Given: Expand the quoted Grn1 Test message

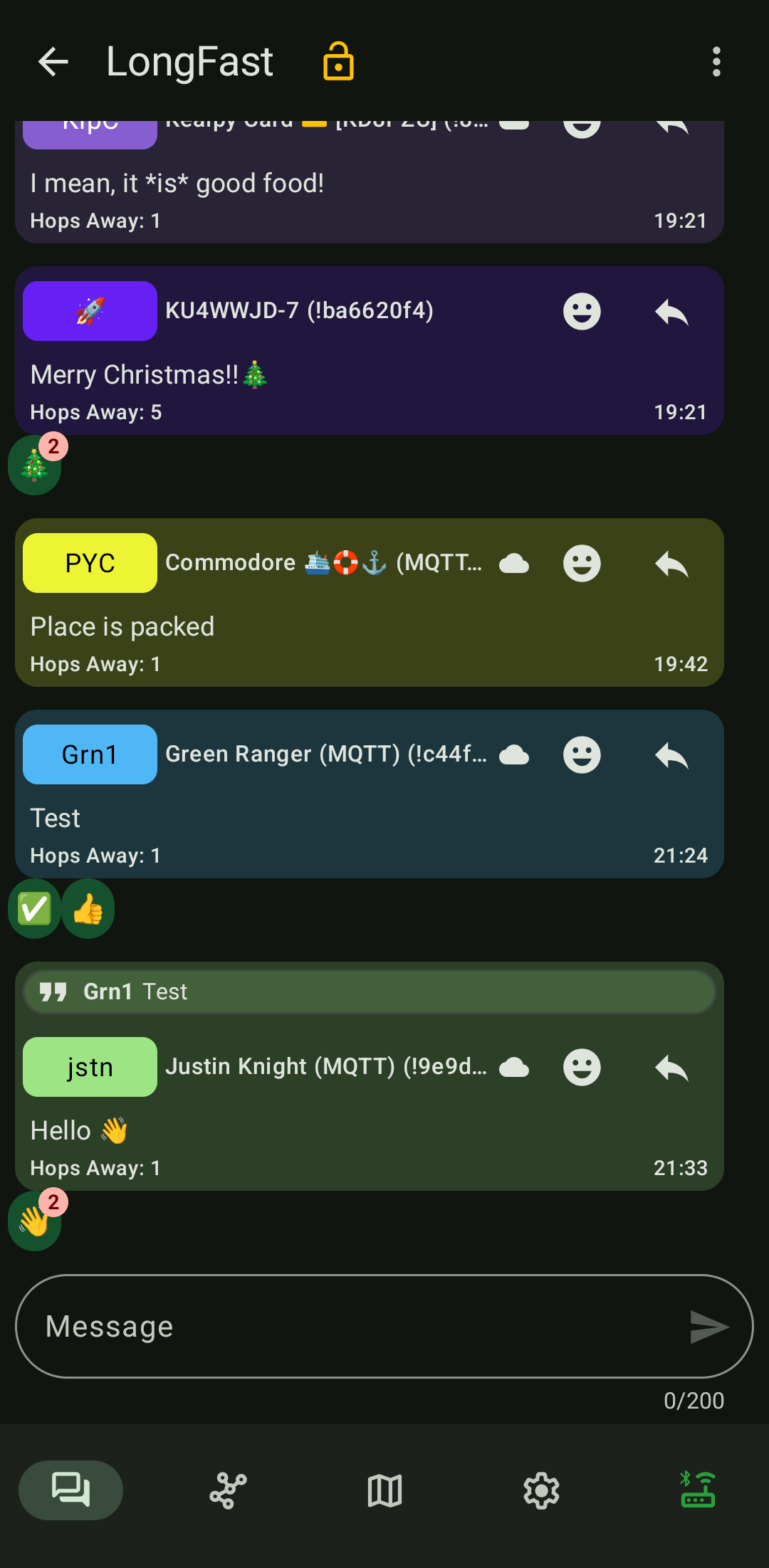Looking at the screenshot, I should coord(370,991).
